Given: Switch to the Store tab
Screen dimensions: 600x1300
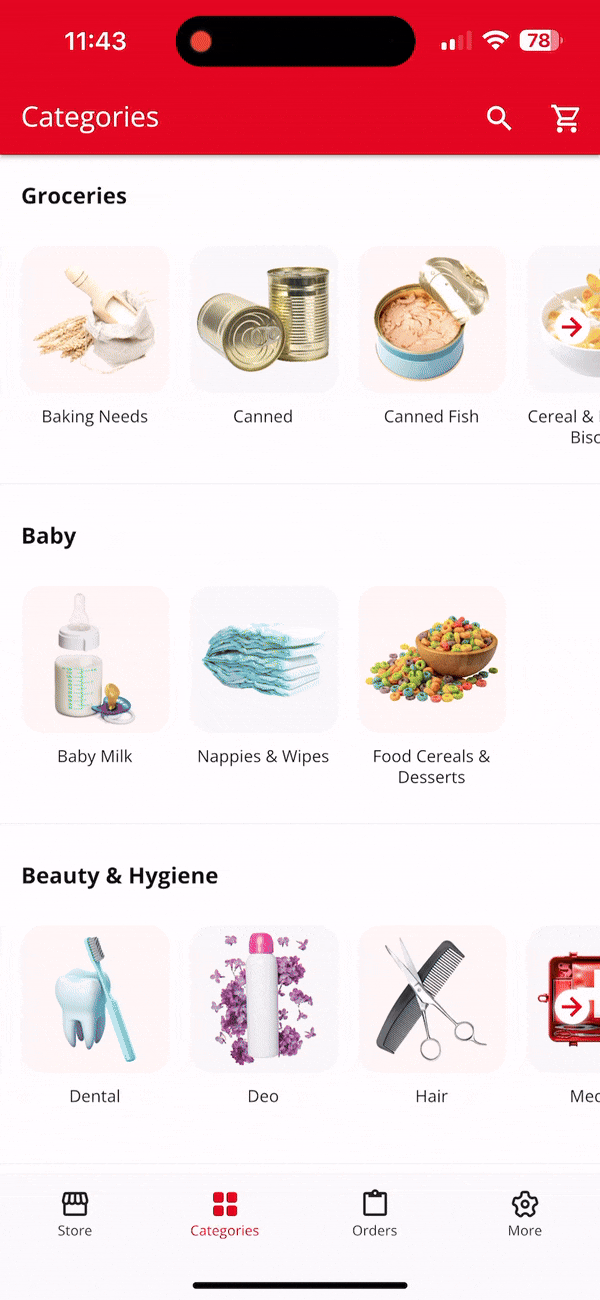Looking at the screenshot, I should point(75,1213).
